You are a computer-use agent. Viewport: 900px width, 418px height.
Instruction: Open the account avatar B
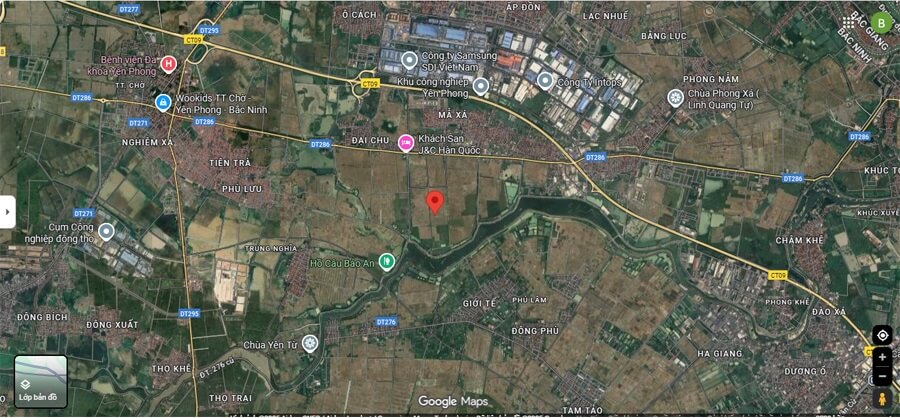coord(881,21)
